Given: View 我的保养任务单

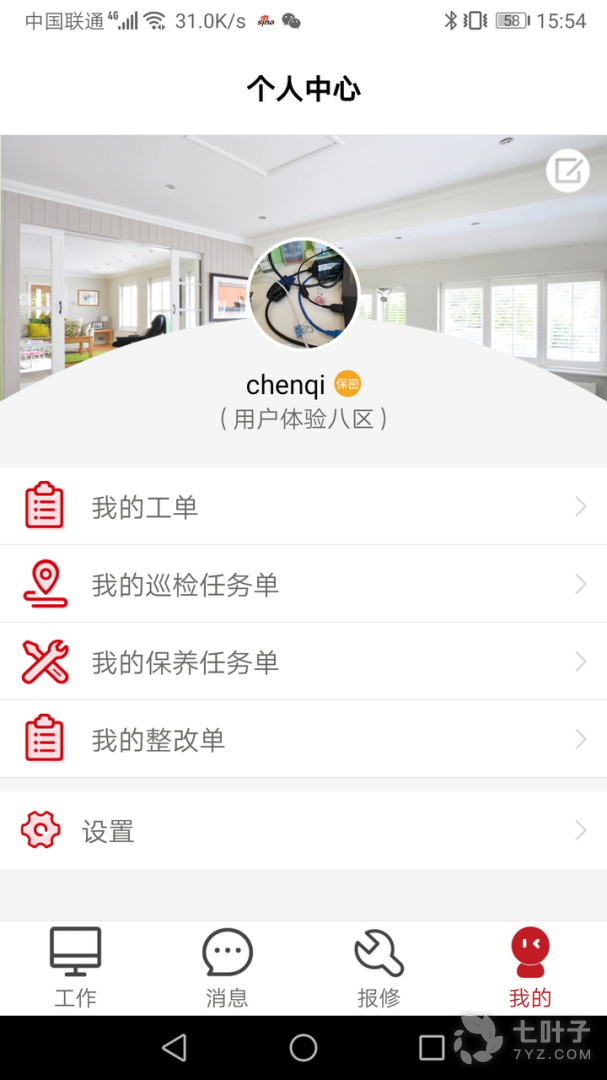Looking at the screenshot, I should pyautogui.click(x=303, y=662).
